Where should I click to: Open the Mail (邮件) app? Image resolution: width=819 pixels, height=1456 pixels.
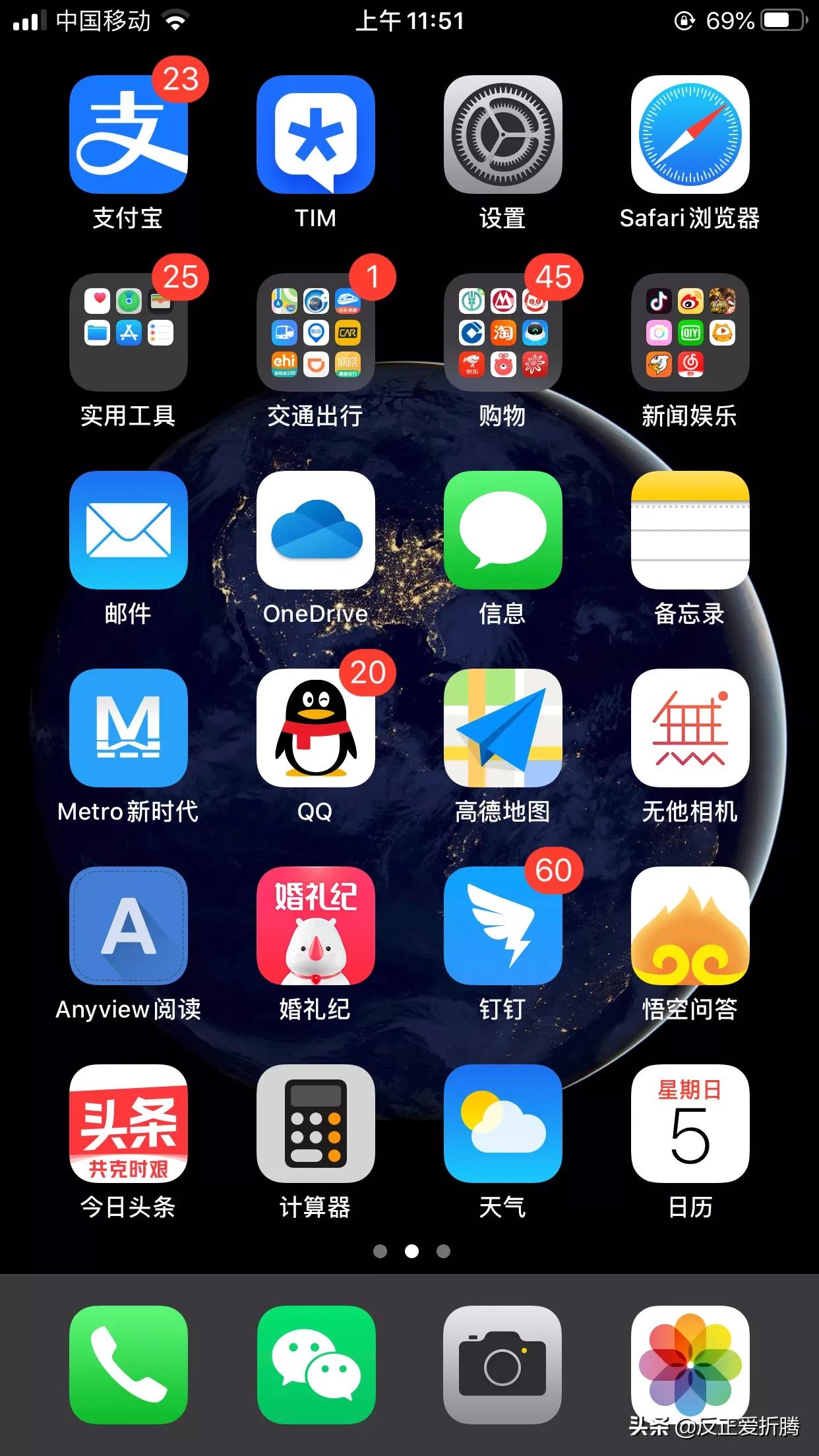129,530
